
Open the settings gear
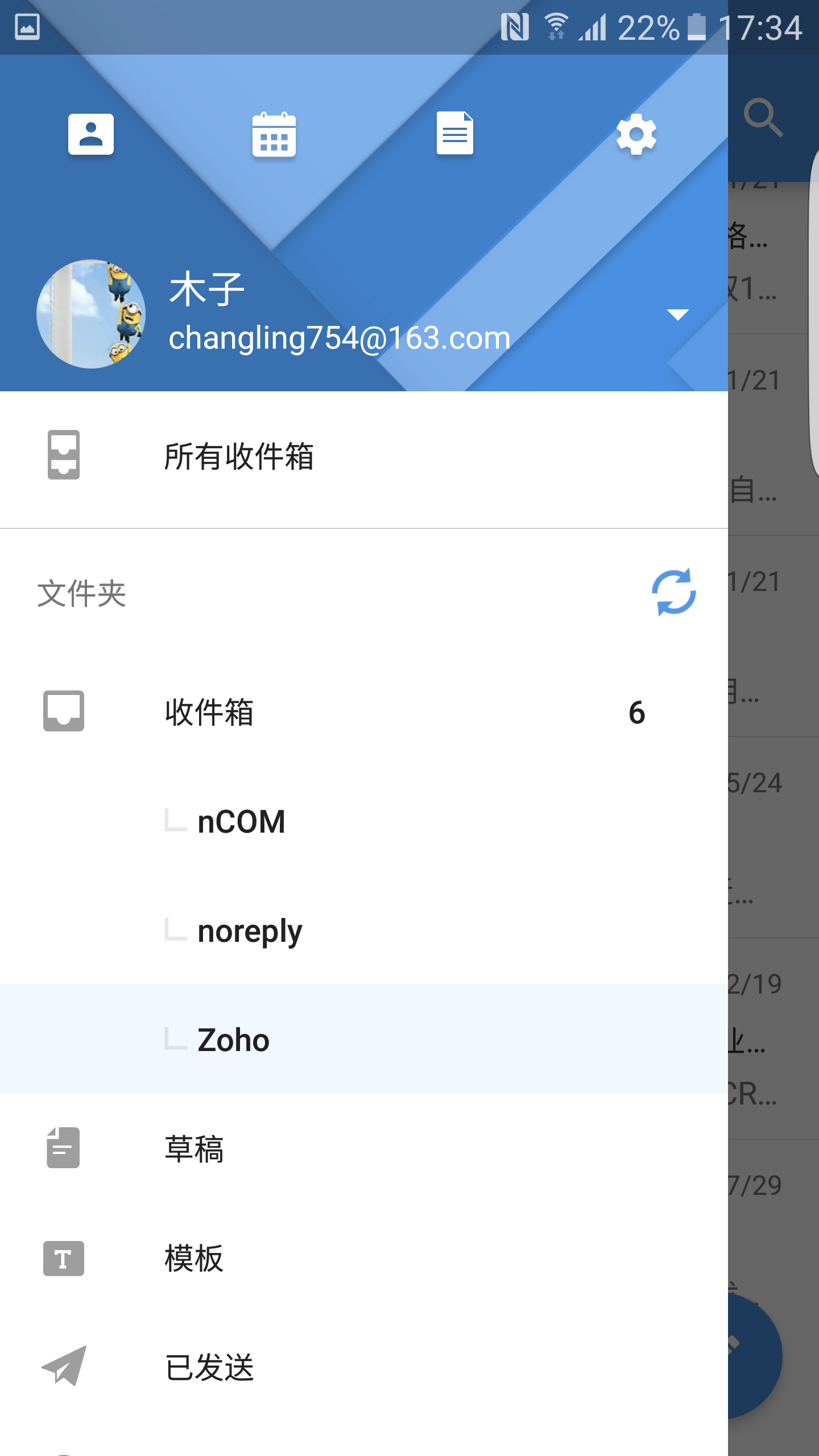click(636, 134)
